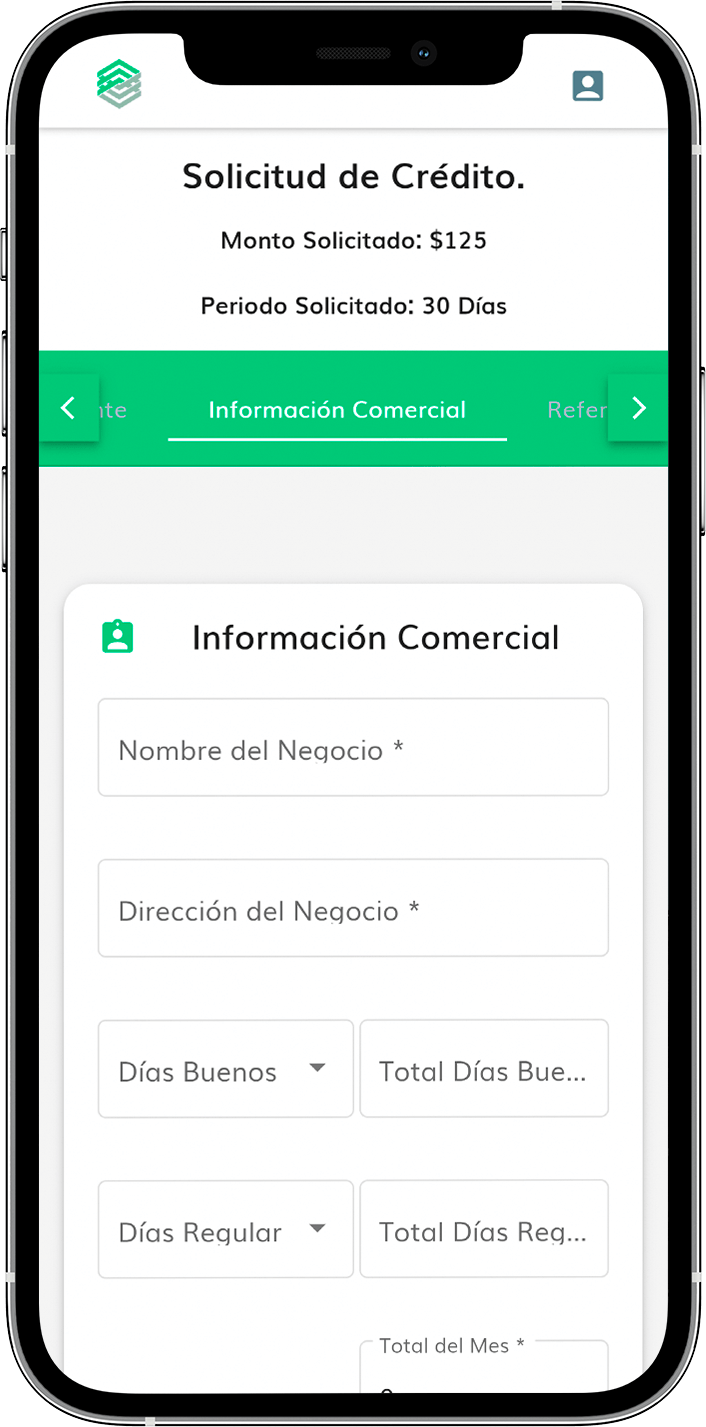Tap the Total Días Buenos field
Screen dimensions: 706x1427
tap(484, 1069)
